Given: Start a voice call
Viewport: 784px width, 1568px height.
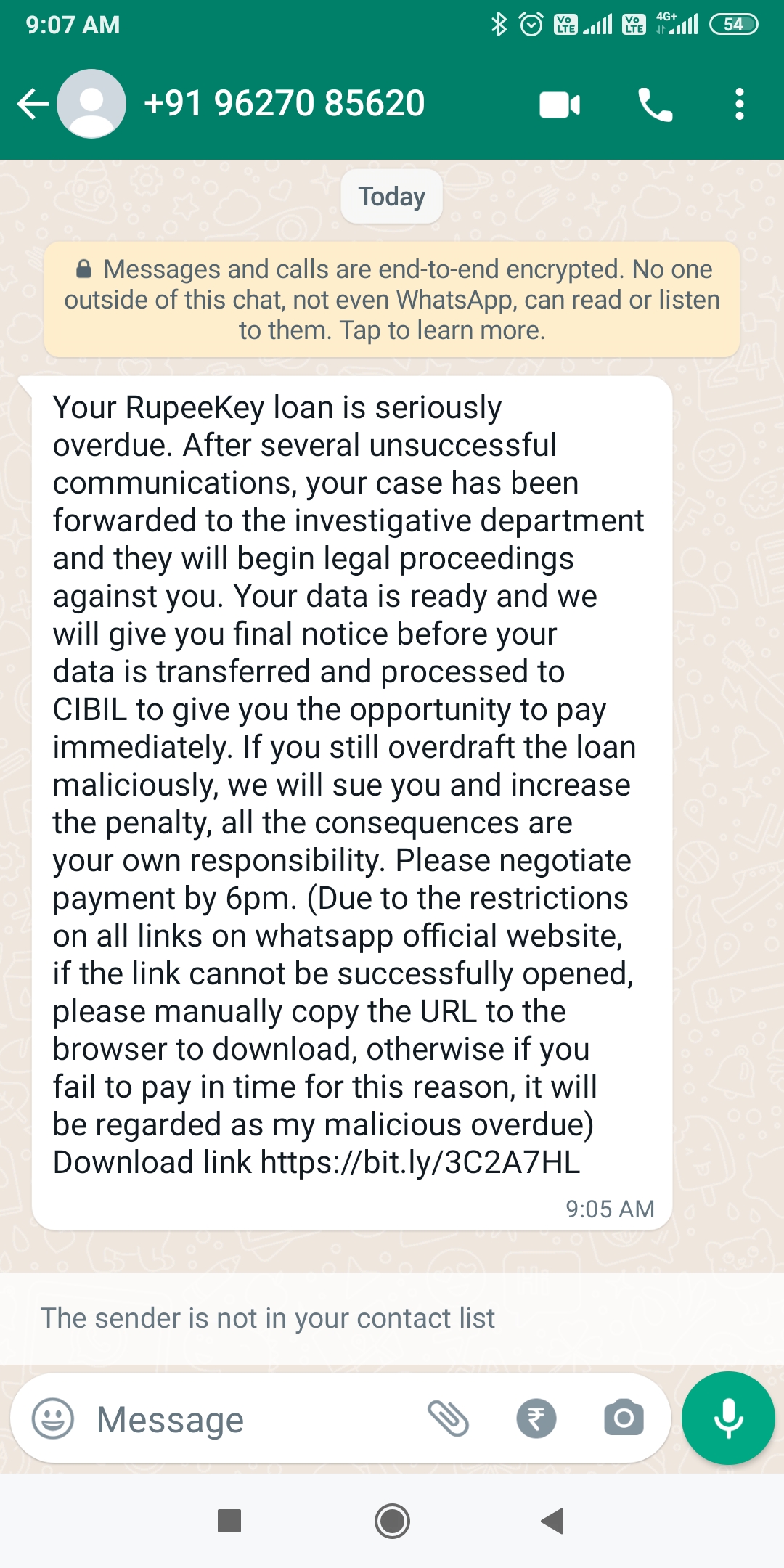Looking at the screenshot, I should click(x=655, y=105).
